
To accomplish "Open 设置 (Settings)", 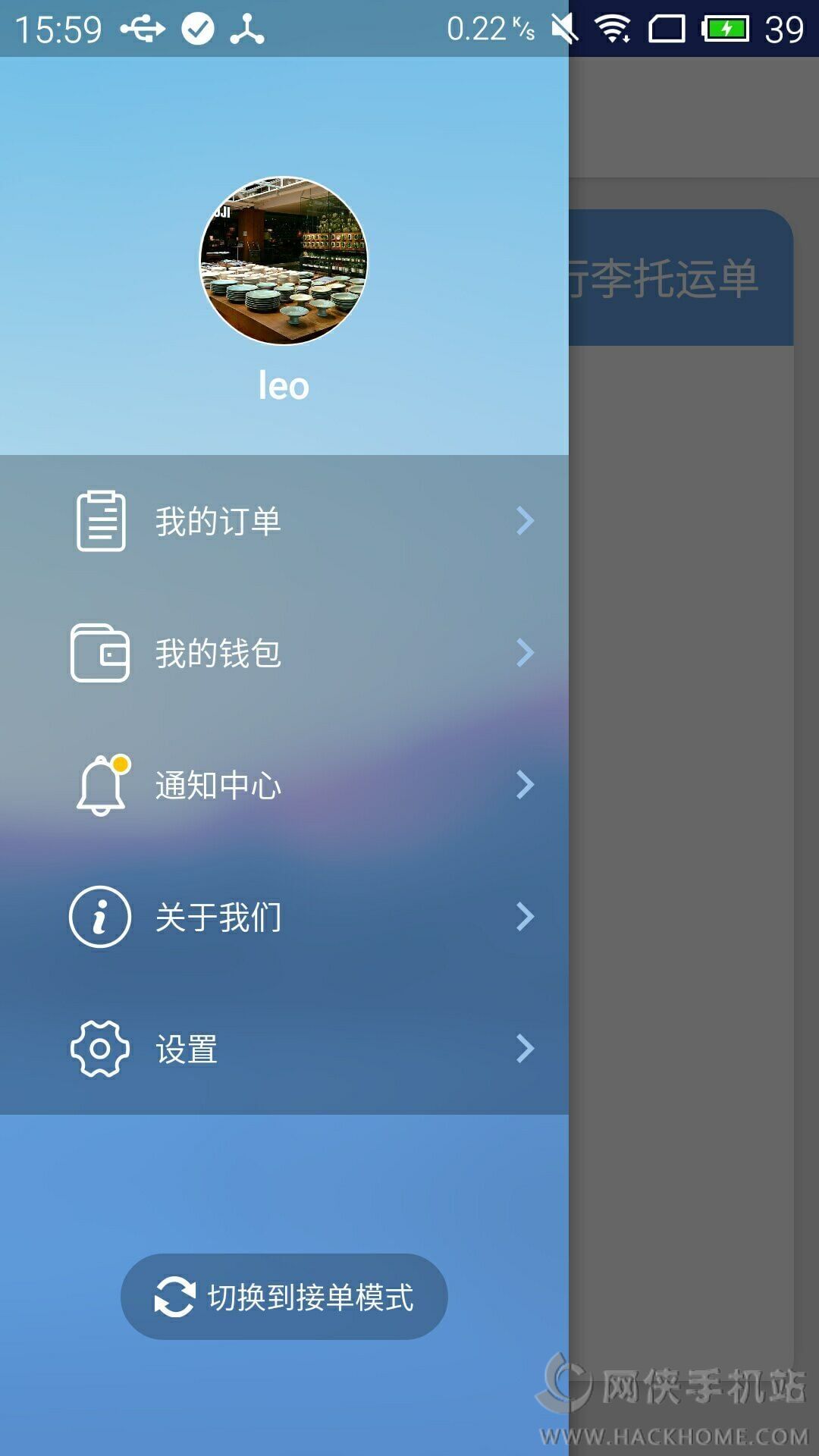I will 284,1049.
